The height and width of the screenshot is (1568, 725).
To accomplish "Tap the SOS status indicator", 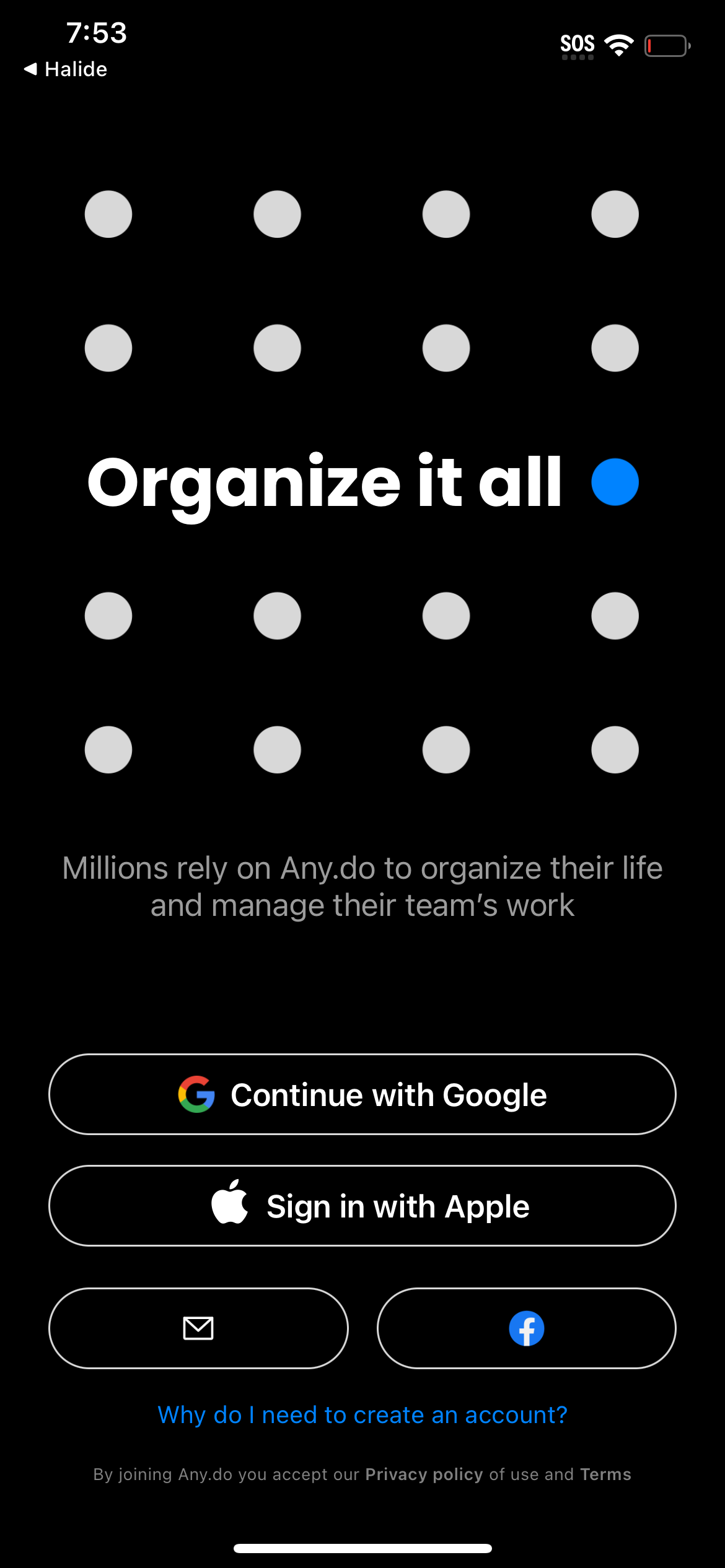I will pos(578,43).
